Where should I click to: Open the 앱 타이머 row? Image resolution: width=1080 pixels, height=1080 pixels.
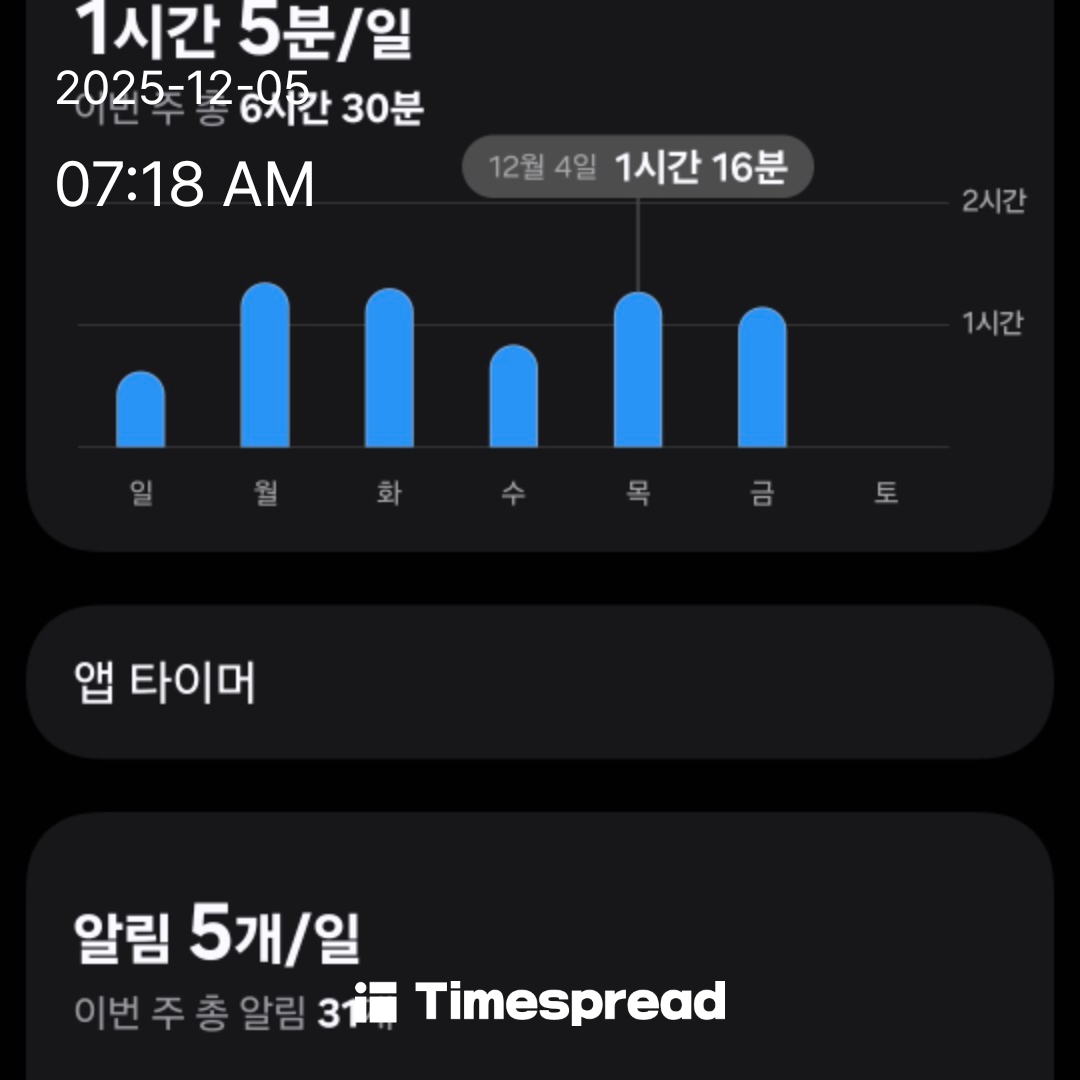point(540,682)
